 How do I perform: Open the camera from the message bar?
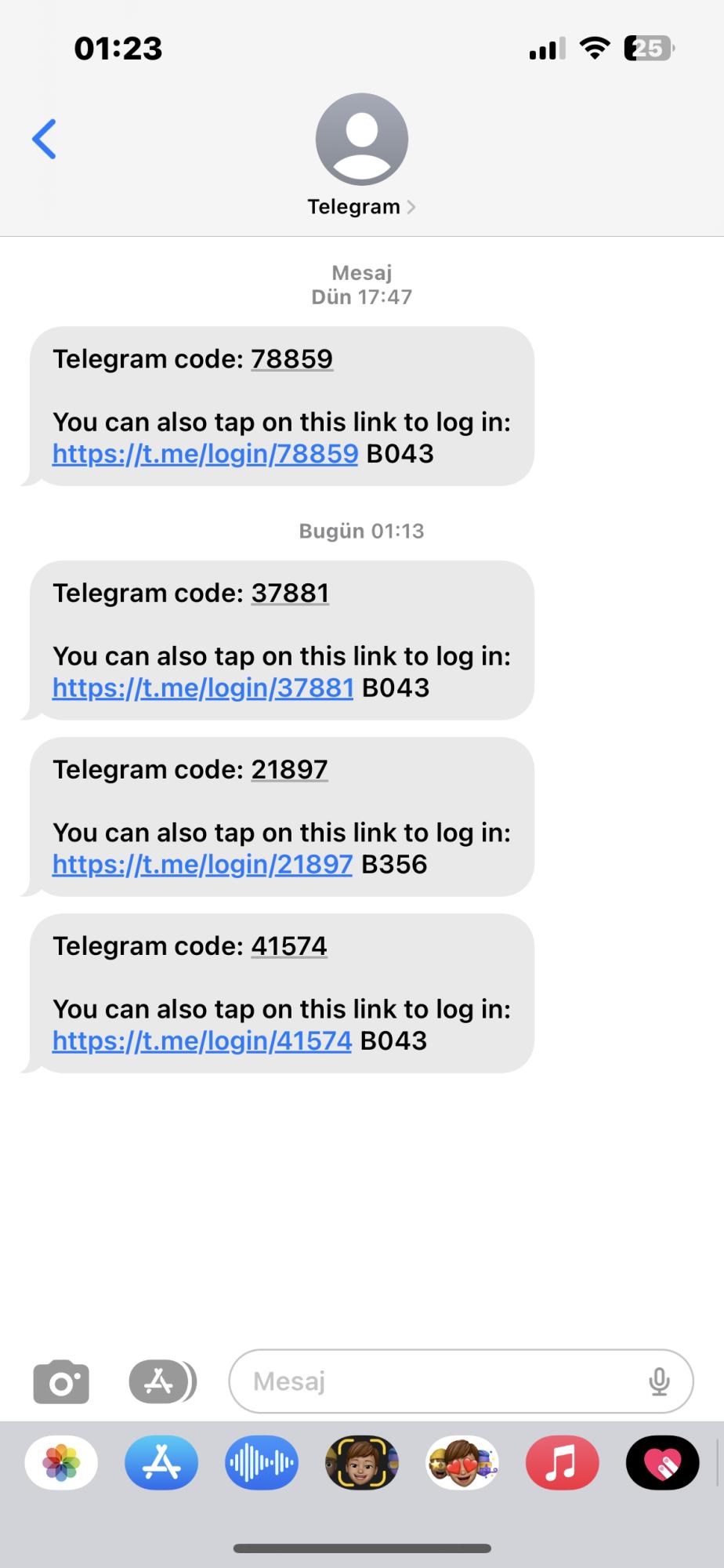(61, 1381)
